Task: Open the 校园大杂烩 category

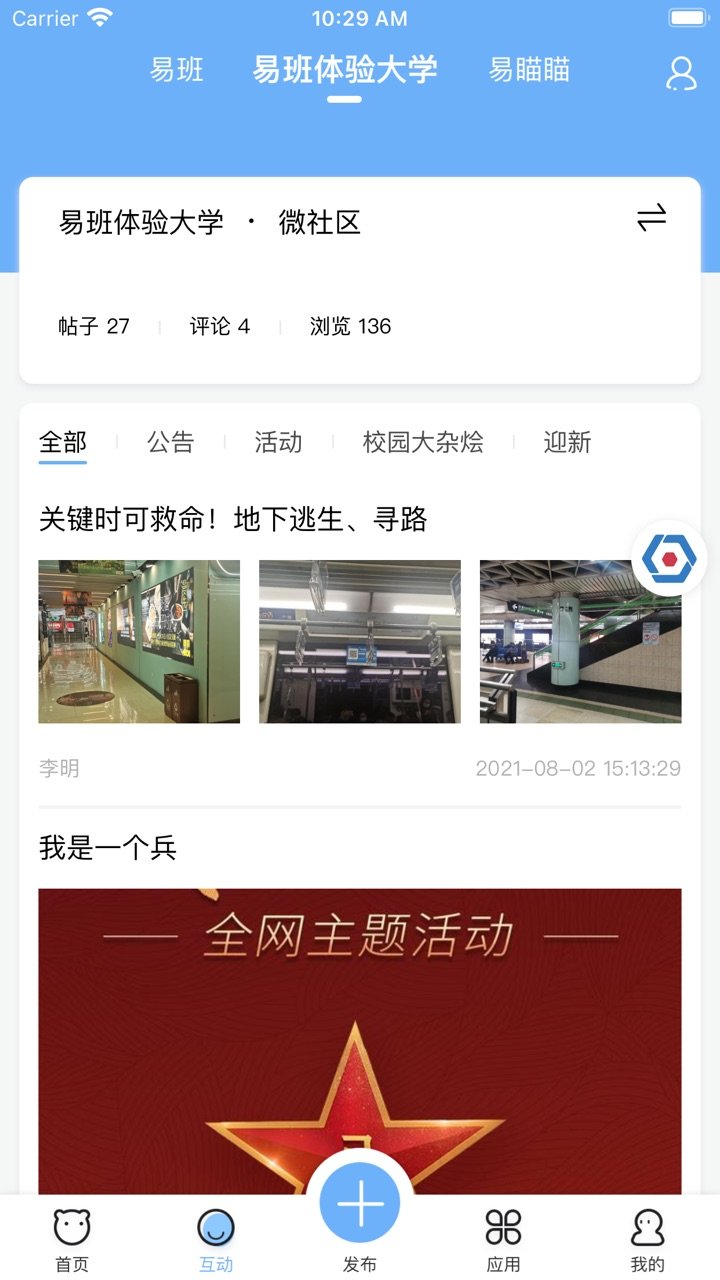Action: pyautogui.click(x=424, y=442)
